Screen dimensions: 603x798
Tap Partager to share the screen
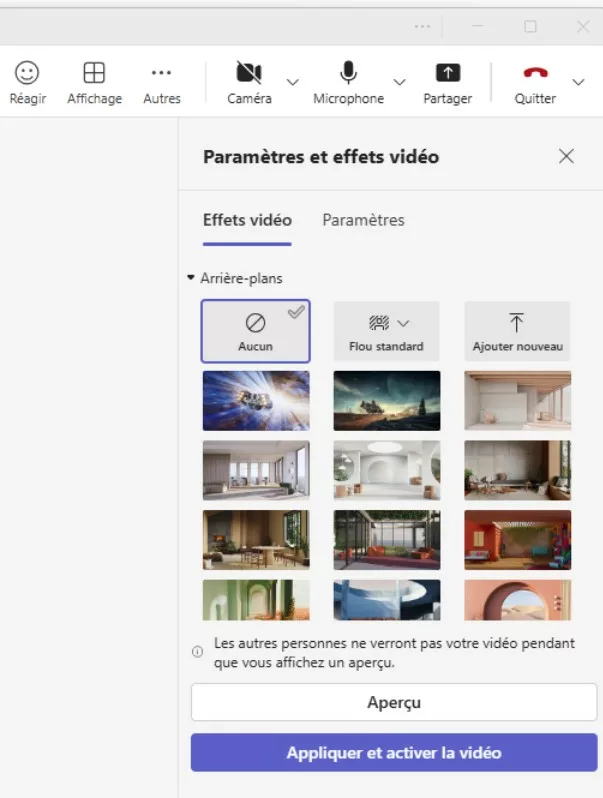pos(447,82)
